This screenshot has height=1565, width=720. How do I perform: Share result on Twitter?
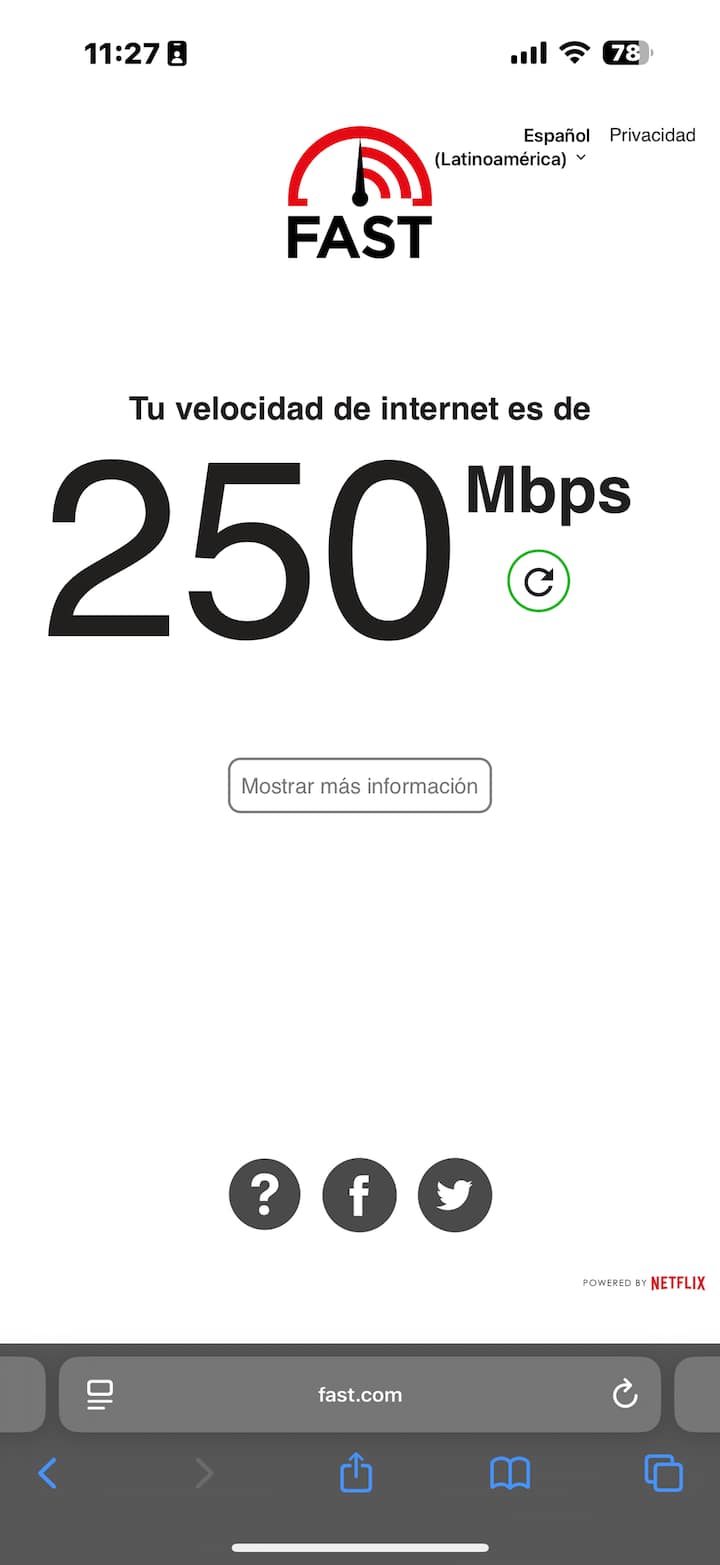tap(455, 1194)
